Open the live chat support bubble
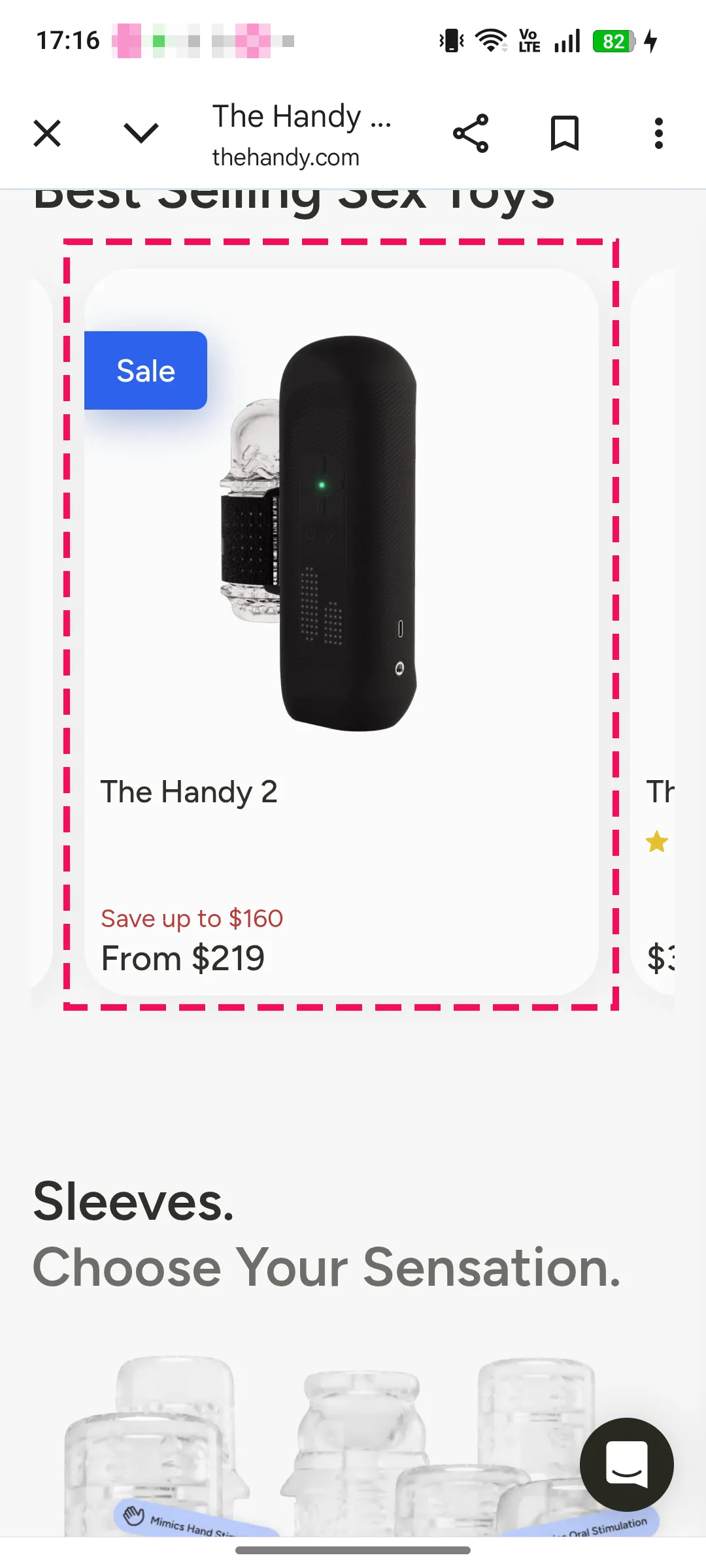 626,1464
